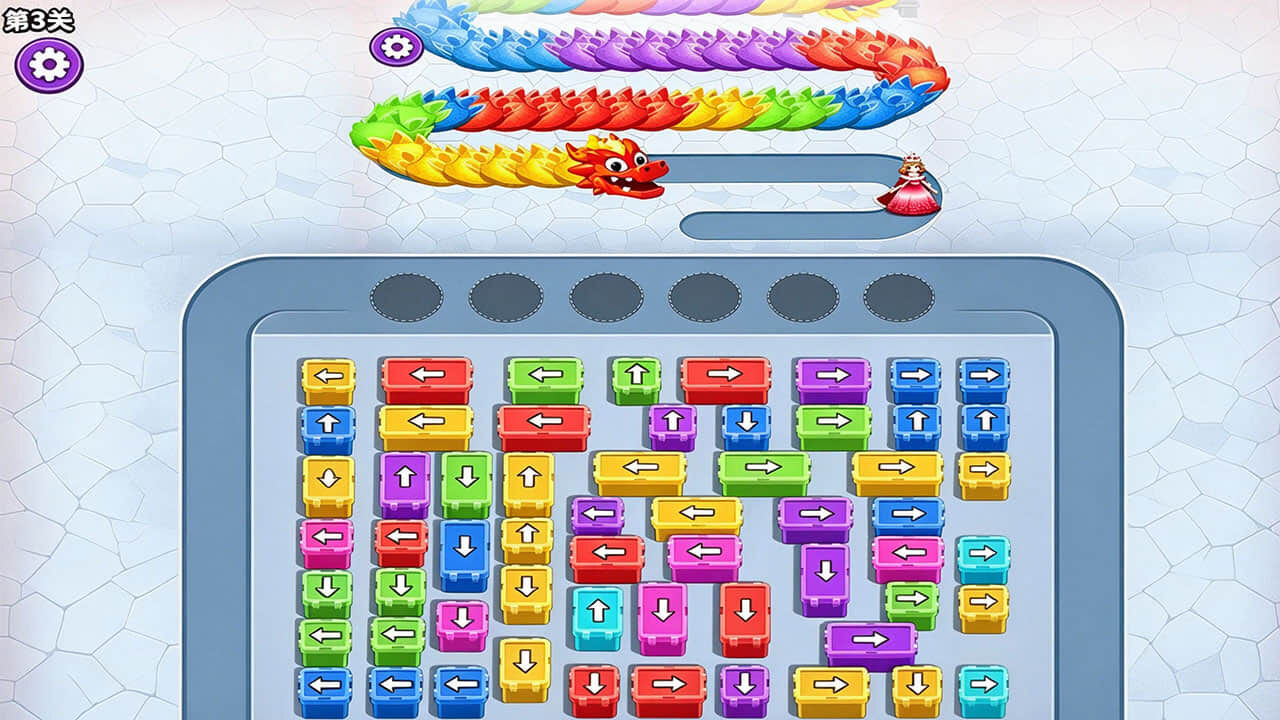Tap the tall pink down-arrow block
The image size is (1280, 720).
(662, 618)
